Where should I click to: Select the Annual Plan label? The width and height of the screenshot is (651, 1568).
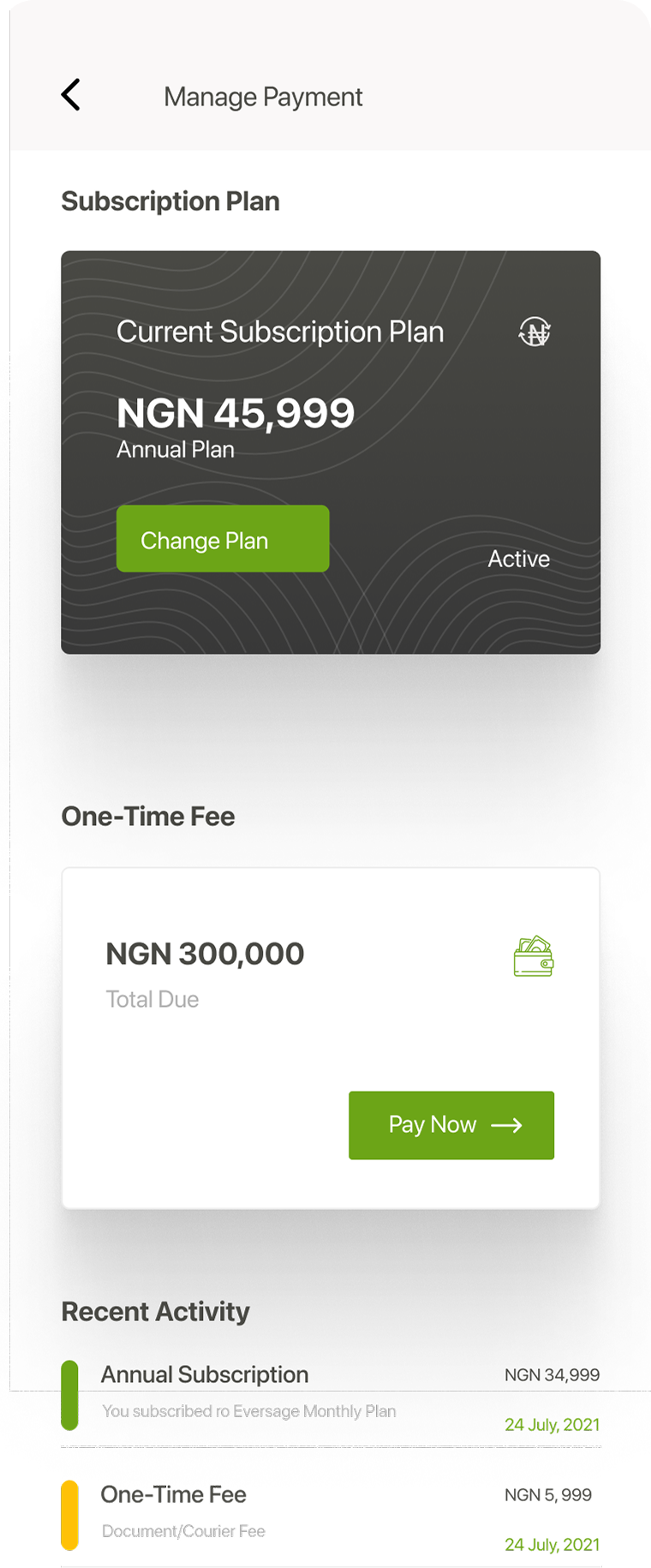pyautogui.click(x=175, y=449)
